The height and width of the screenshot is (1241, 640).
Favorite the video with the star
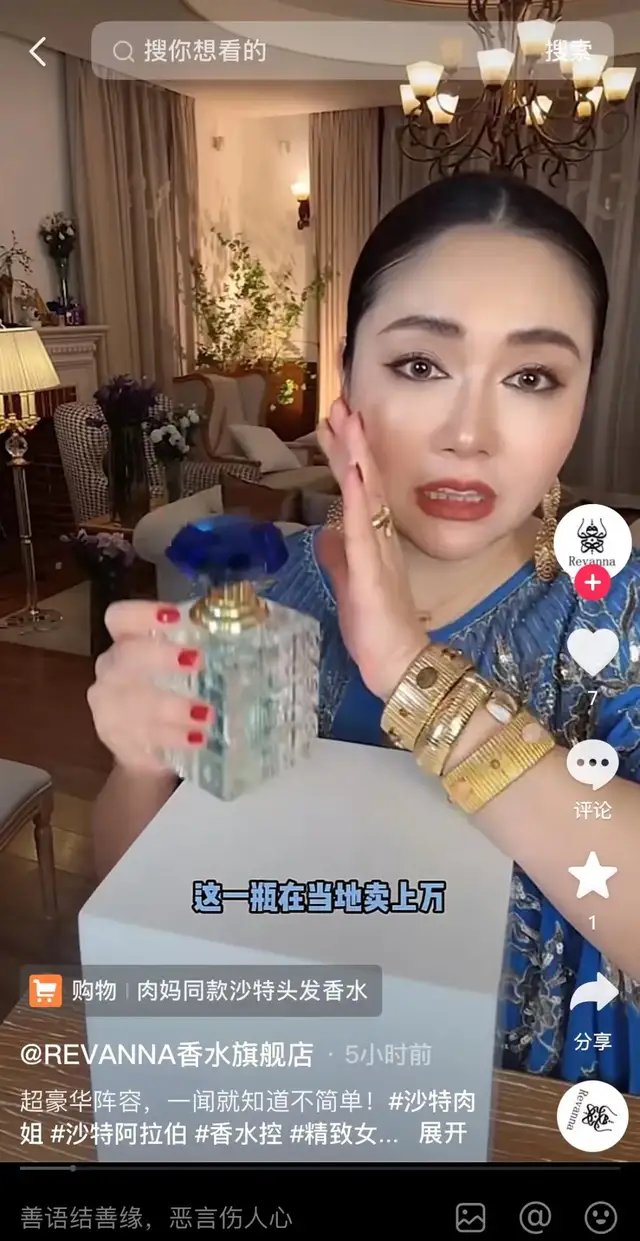tap(592, 876)
